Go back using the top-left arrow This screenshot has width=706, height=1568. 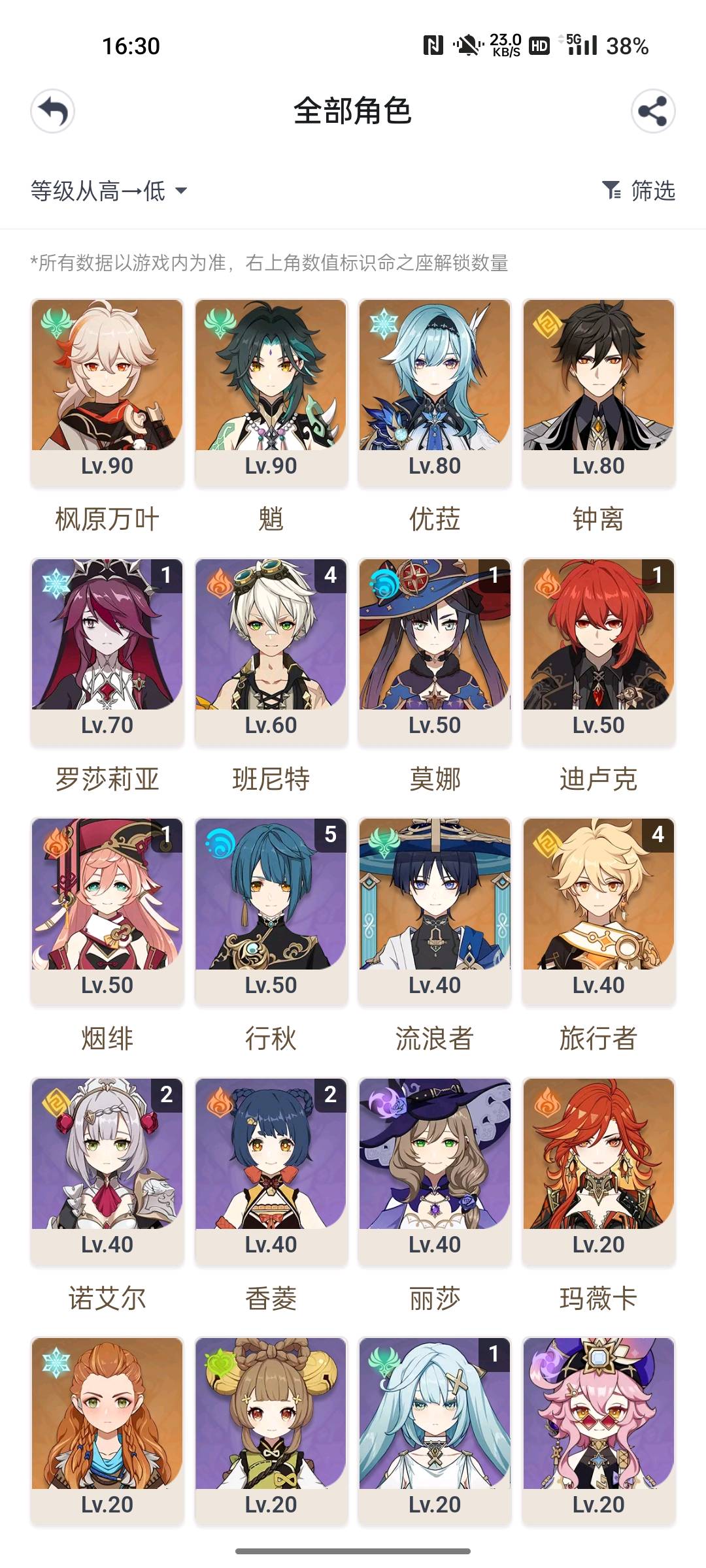(53, 111)
